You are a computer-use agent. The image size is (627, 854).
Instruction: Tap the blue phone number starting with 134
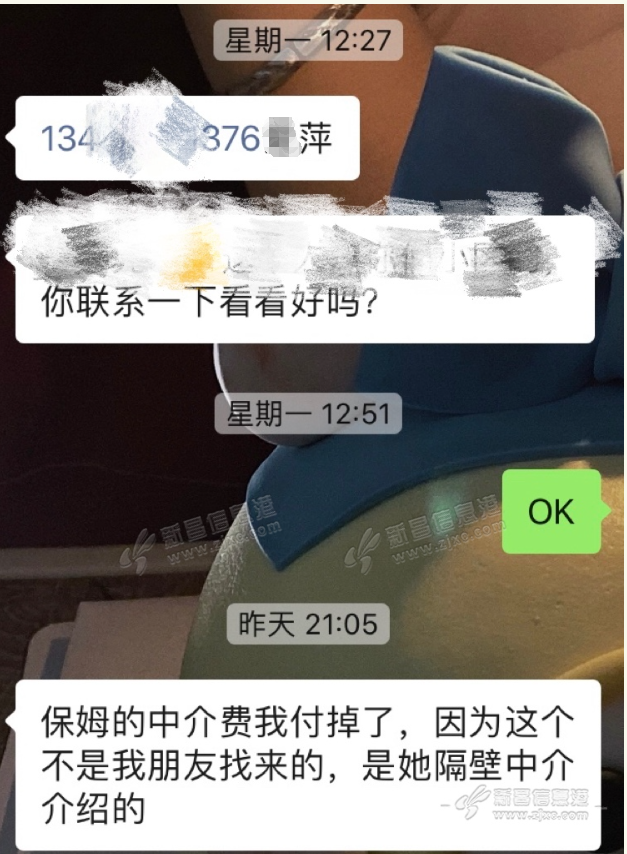[x=150, y=138]
